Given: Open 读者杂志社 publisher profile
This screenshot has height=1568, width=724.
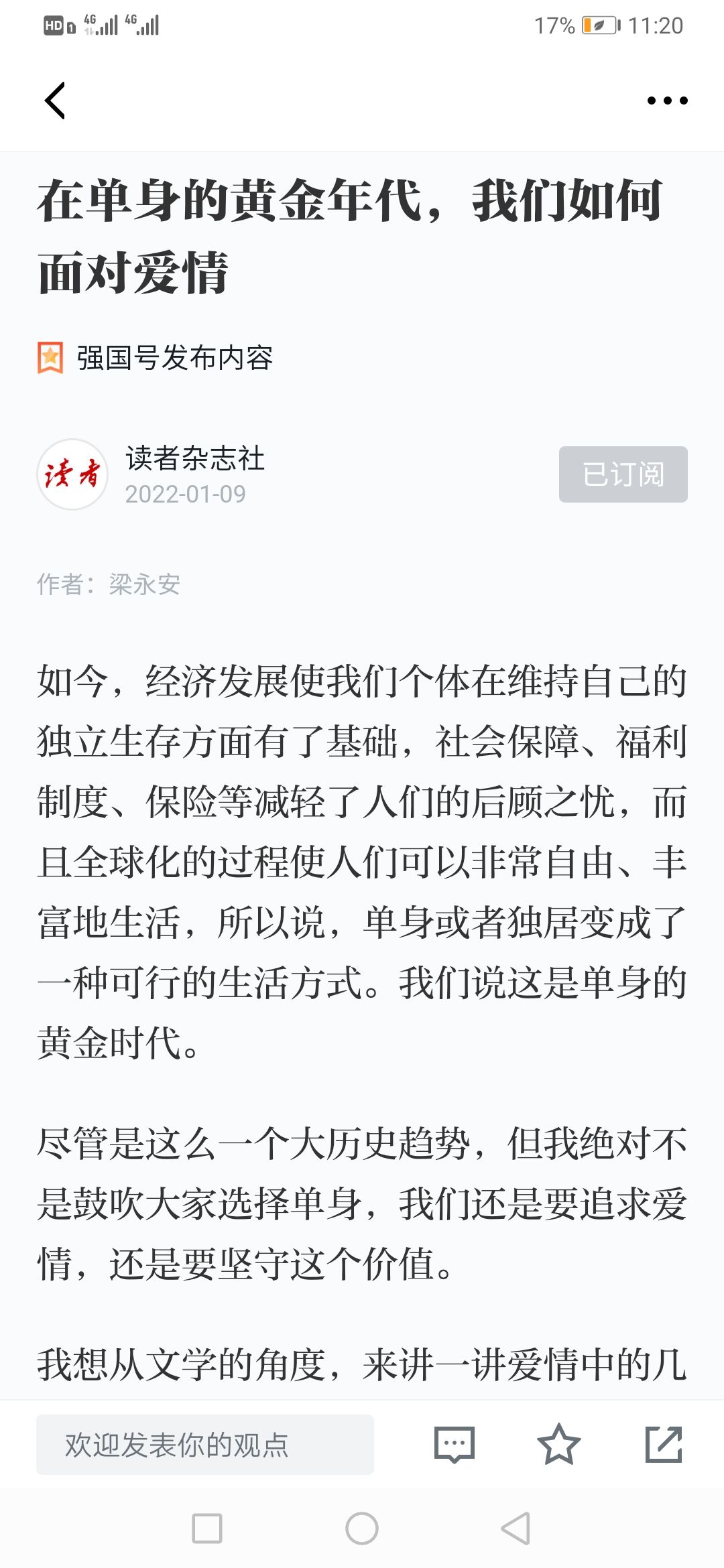Looking at the screenshot, I should pos(195,458).
